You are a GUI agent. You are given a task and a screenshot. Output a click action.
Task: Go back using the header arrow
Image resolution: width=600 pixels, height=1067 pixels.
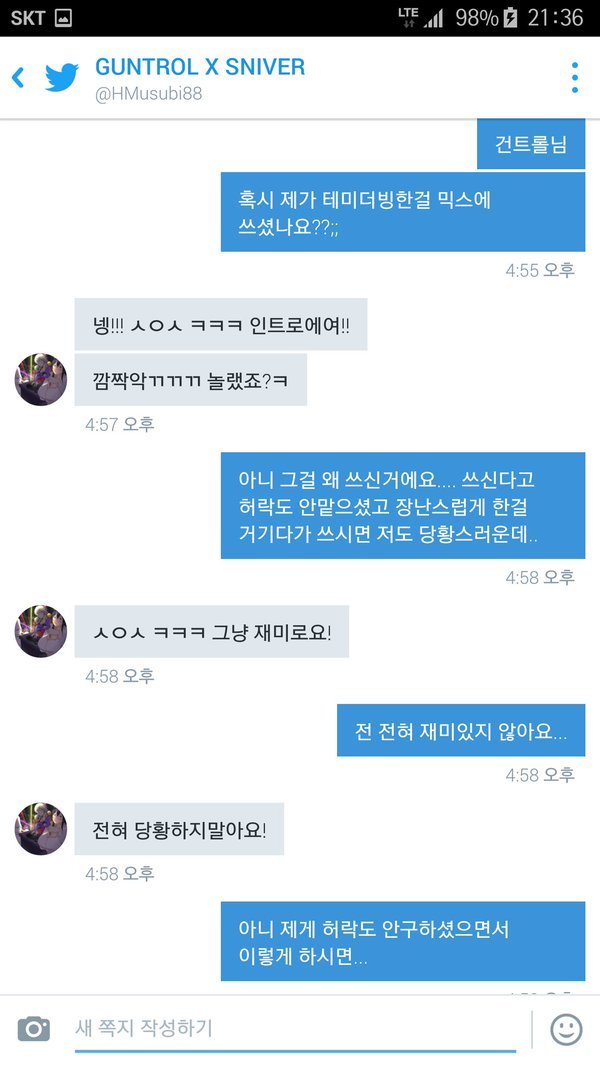tap(18, 77)
